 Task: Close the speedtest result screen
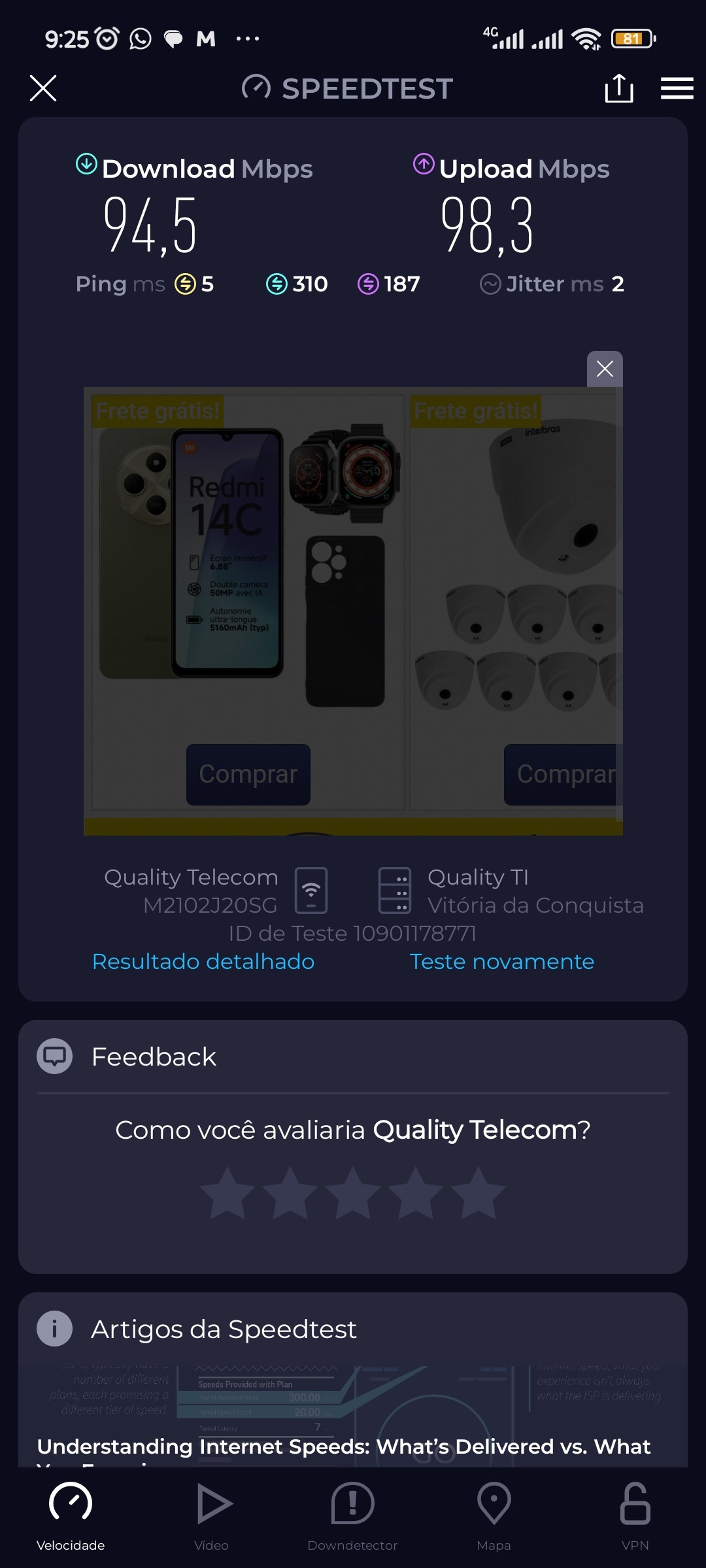(x=43, y=88)
